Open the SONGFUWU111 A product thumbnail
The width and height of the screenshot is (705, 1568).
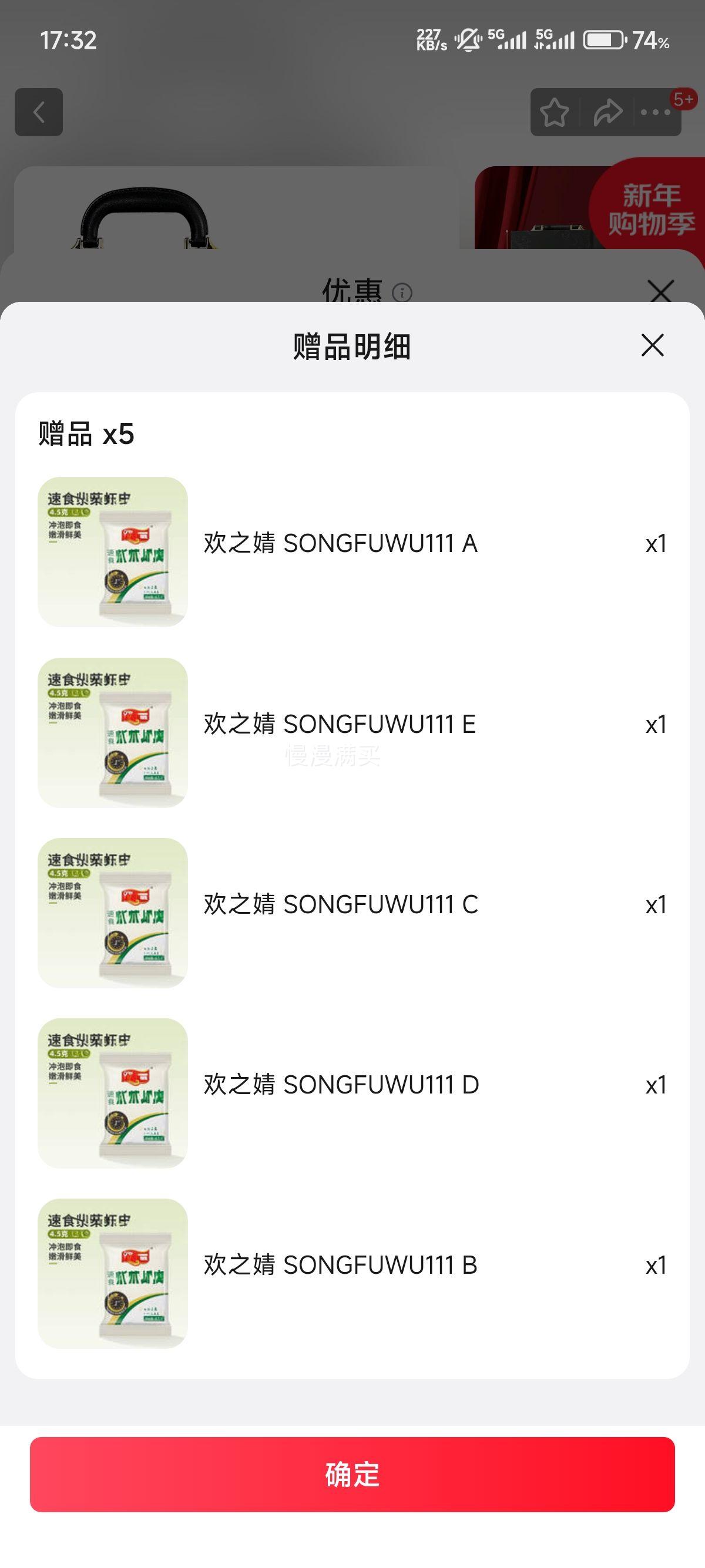(x=113, y=551)
